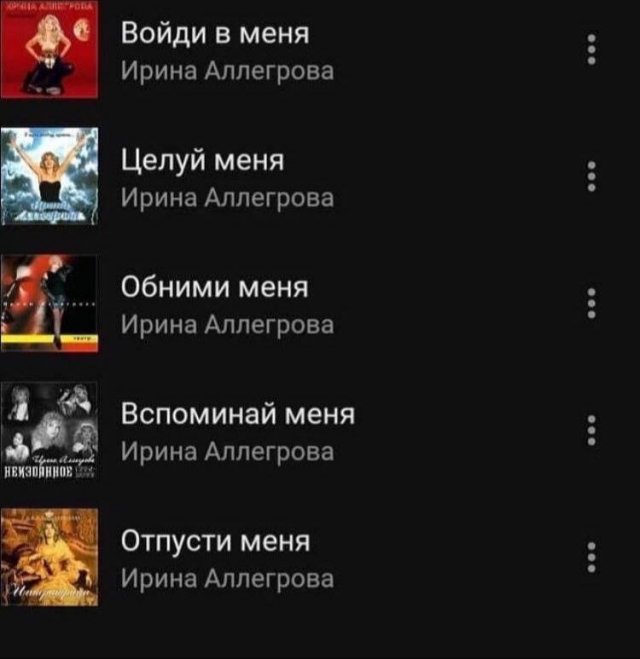Start playing Вспоминай меня

click(x=238, y=414)
